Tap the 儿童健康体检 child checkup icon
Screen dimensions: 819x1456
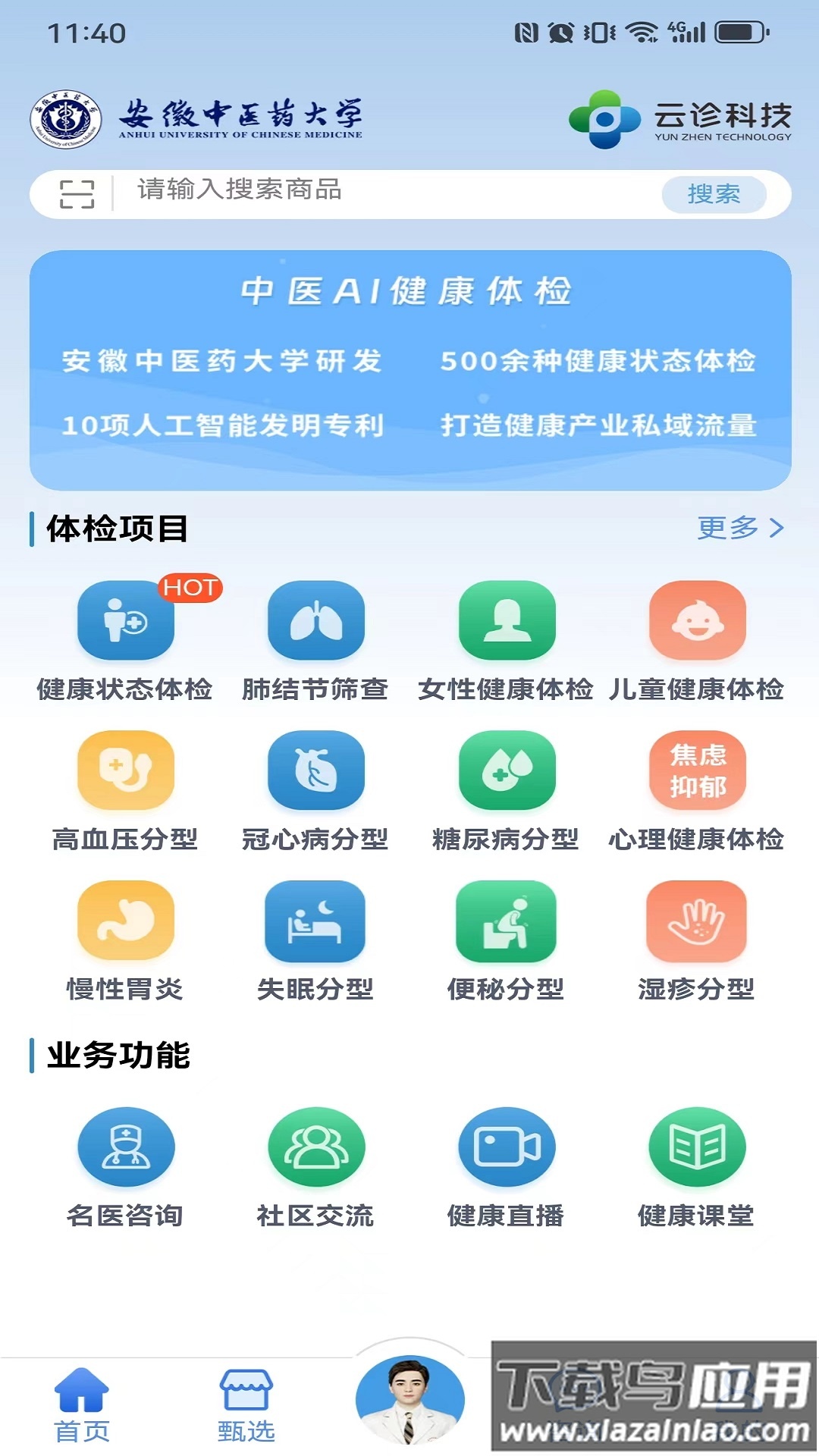click(x=698, y=622)
